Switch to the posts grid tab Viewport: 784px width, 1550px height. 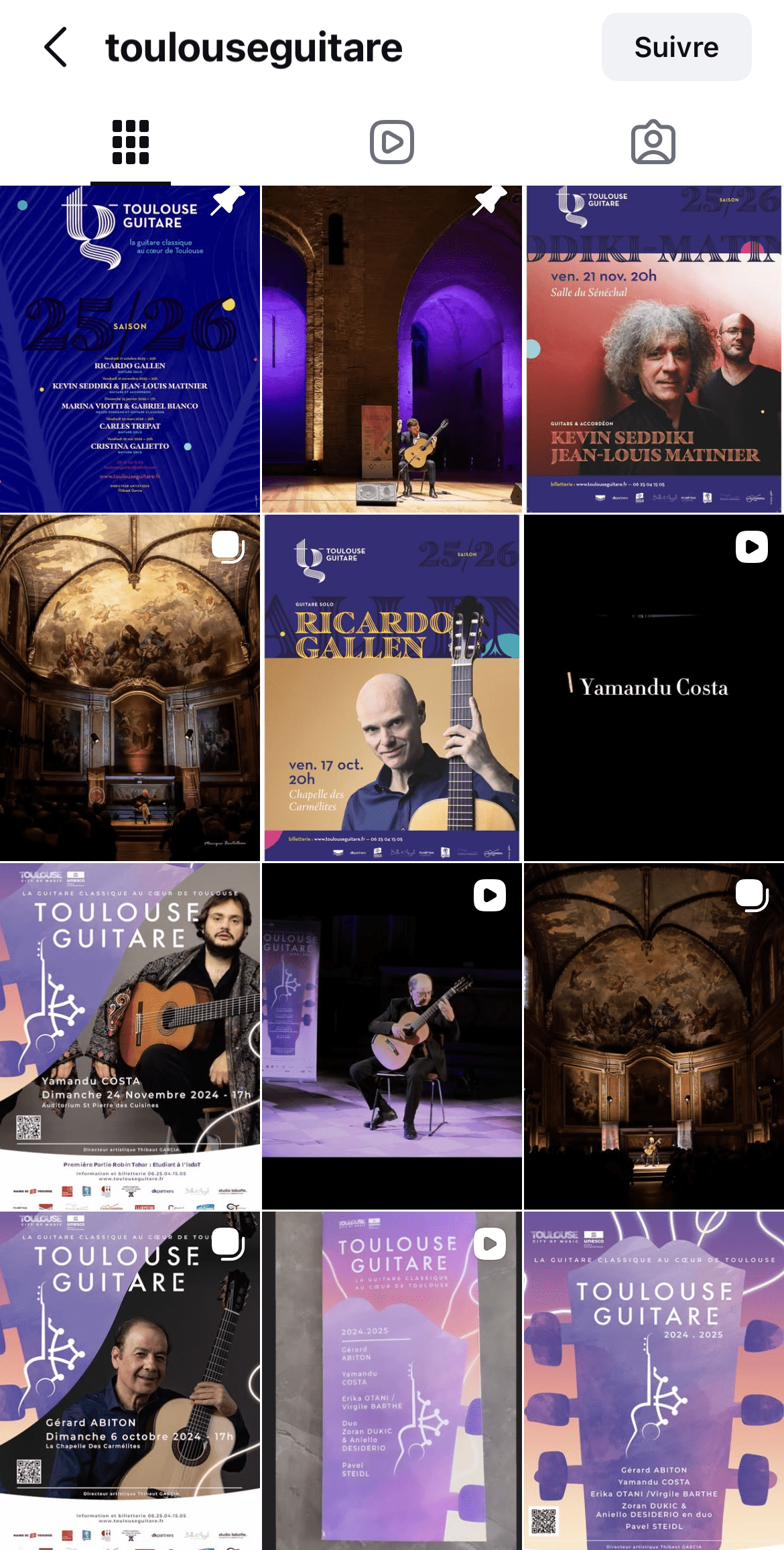coord(131,142)
